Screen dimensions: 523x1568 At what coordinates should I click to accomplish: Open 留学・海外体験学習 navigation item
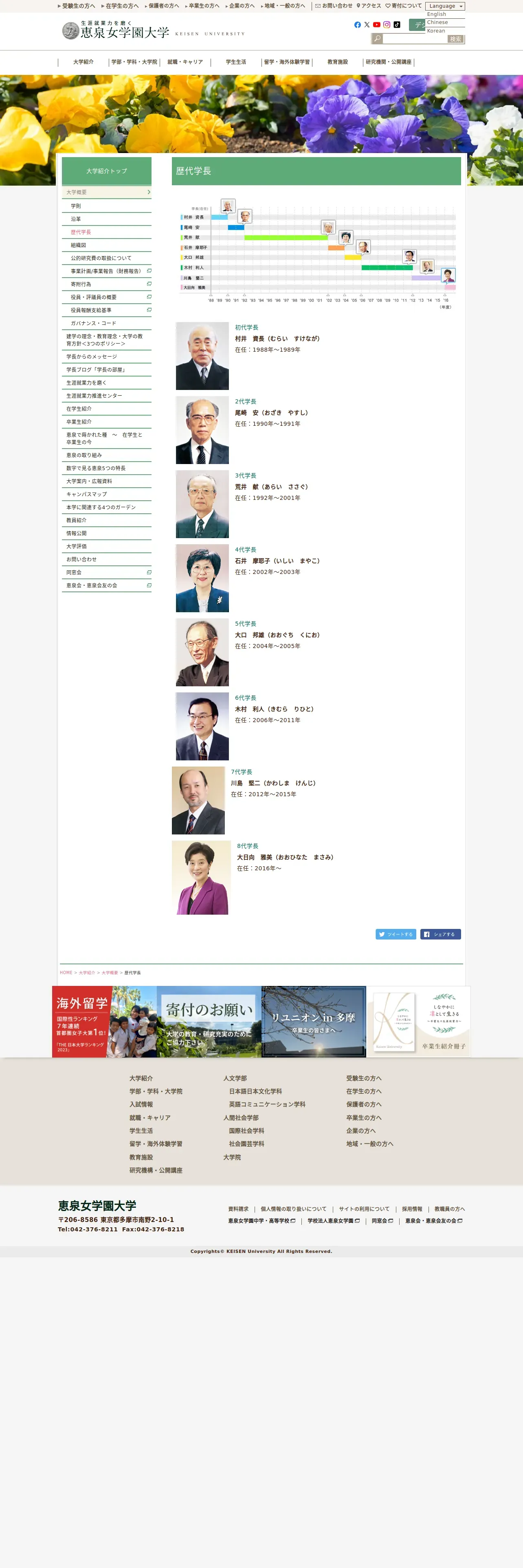pyautogui.click(x=287, y=62)
